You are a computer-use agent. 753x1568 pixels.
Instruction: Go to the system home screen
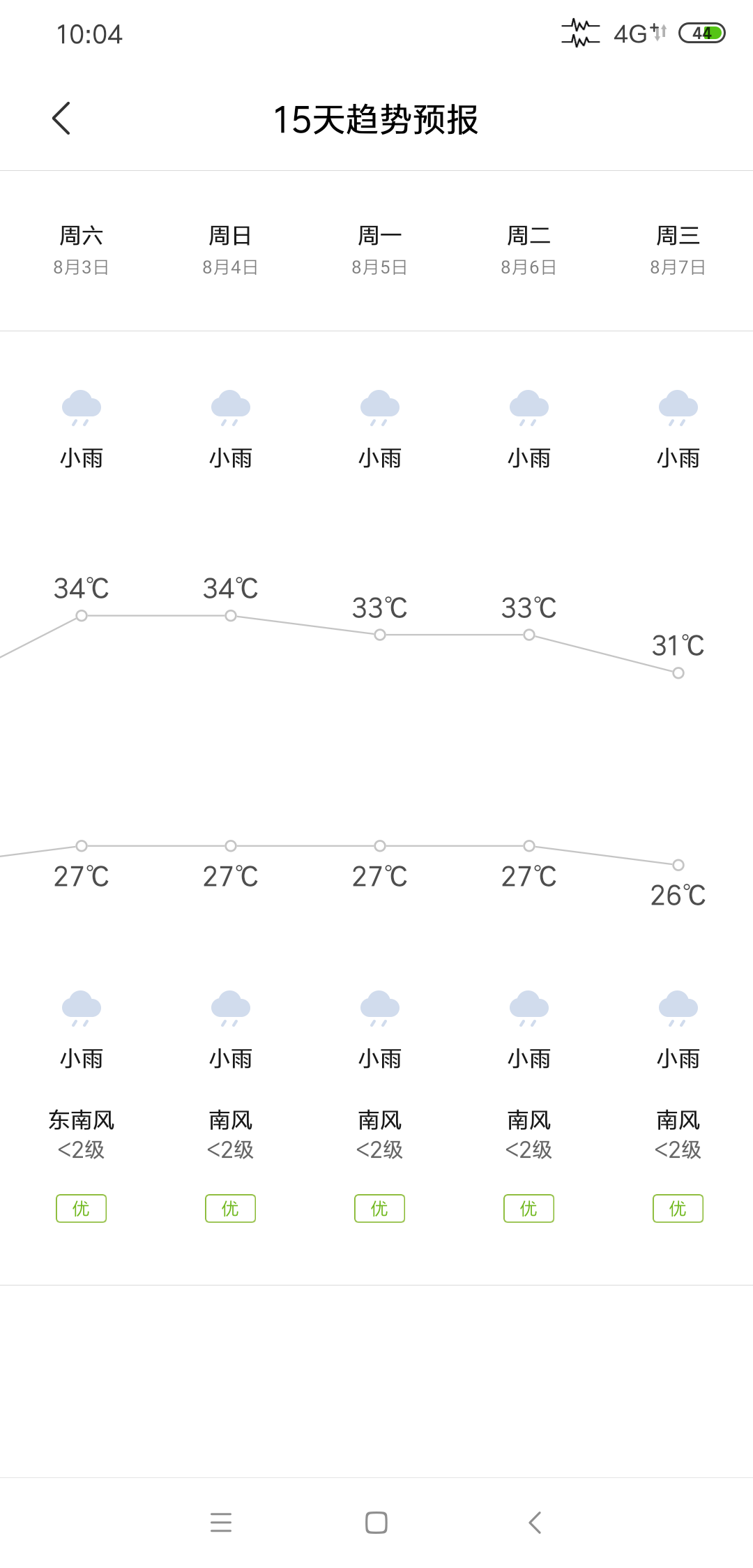point(376,1523)
